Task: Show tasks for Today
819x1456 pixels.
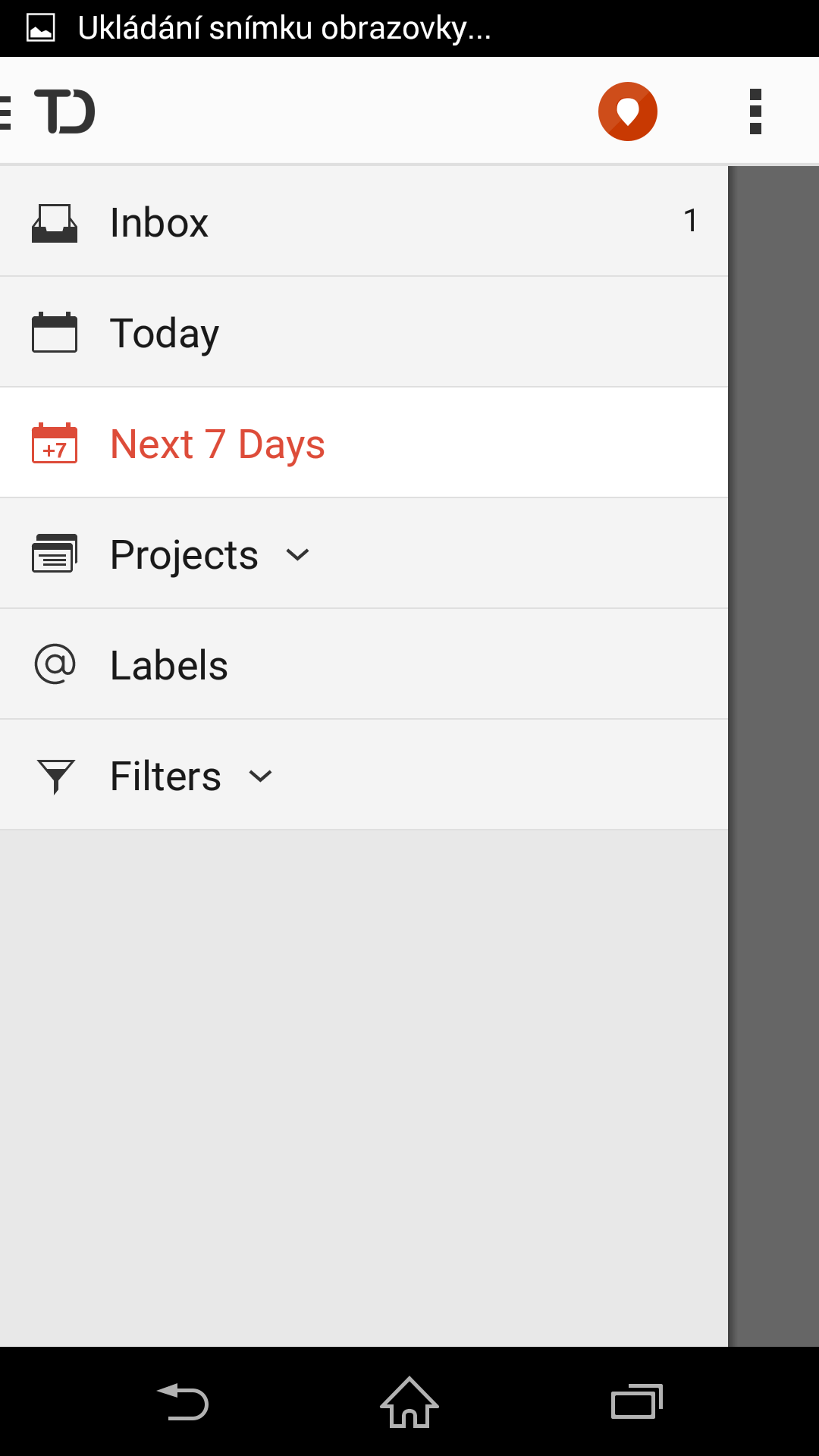Action: (x=364, y=332)
